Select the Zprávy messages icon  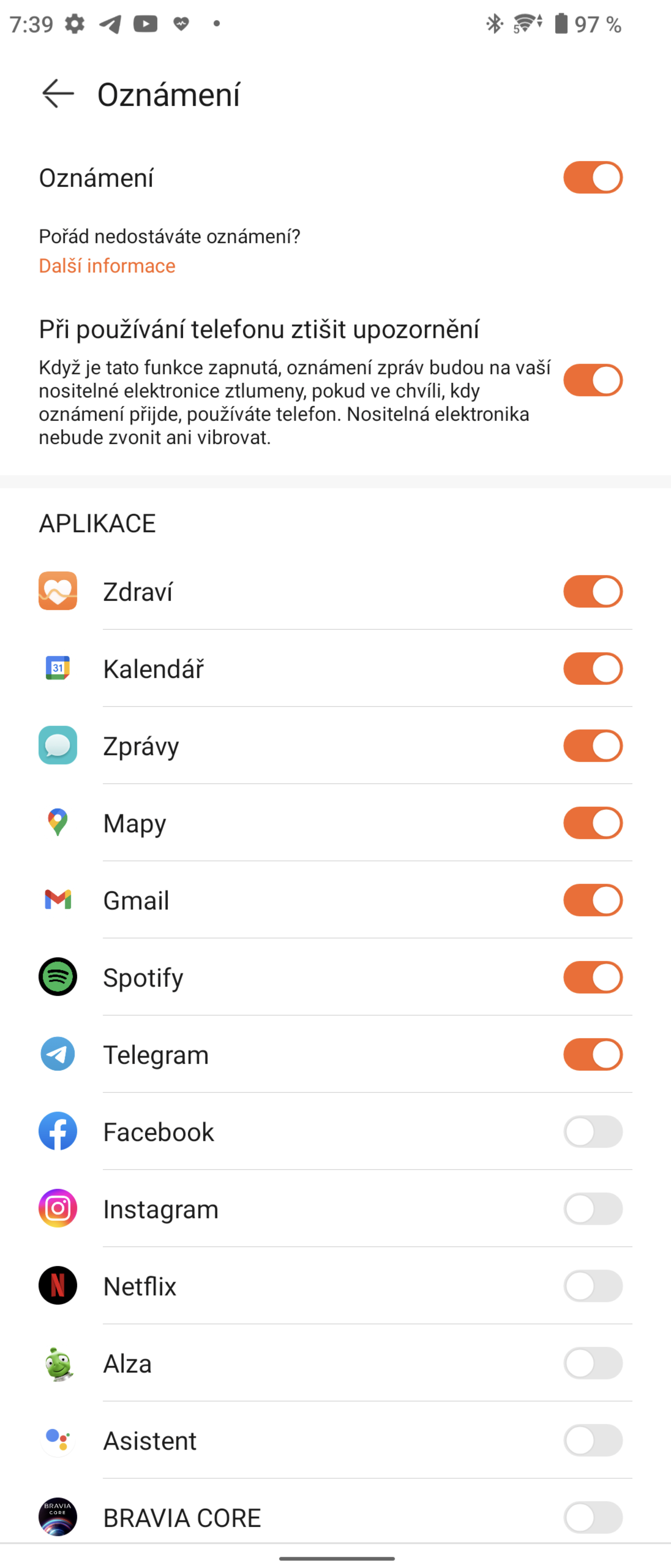click(58, 745)
